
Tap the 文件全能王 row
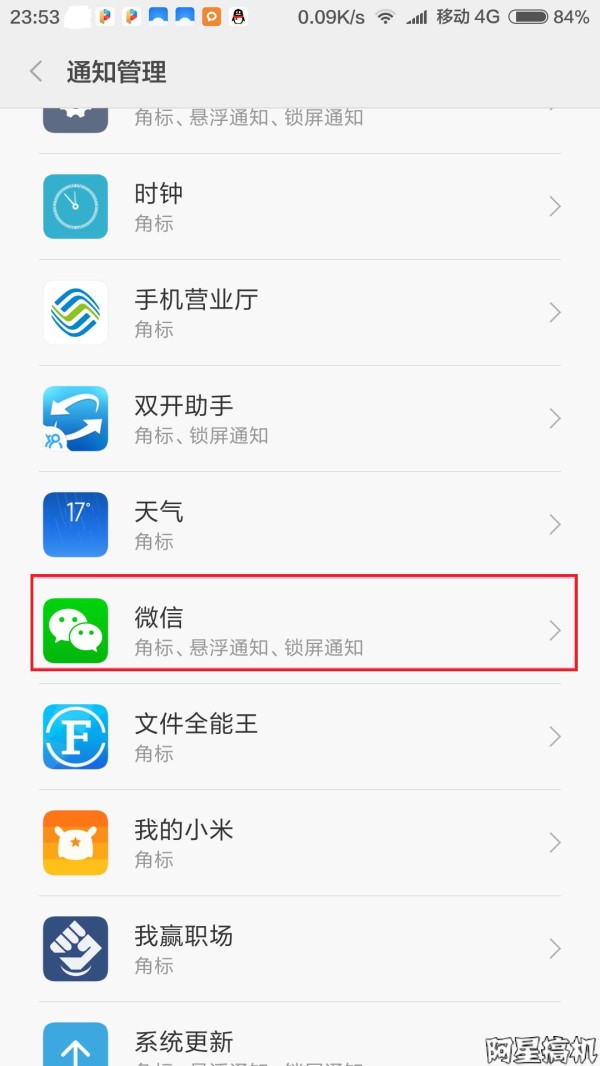click(300, 737)
